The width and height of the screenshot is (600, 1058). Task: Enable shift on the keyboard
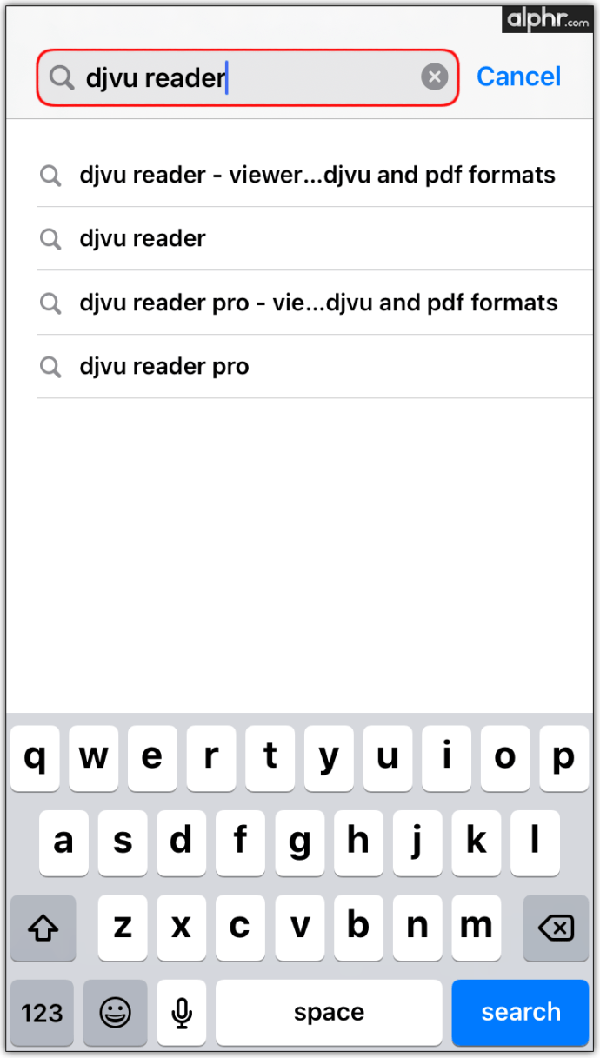point(42,929)
